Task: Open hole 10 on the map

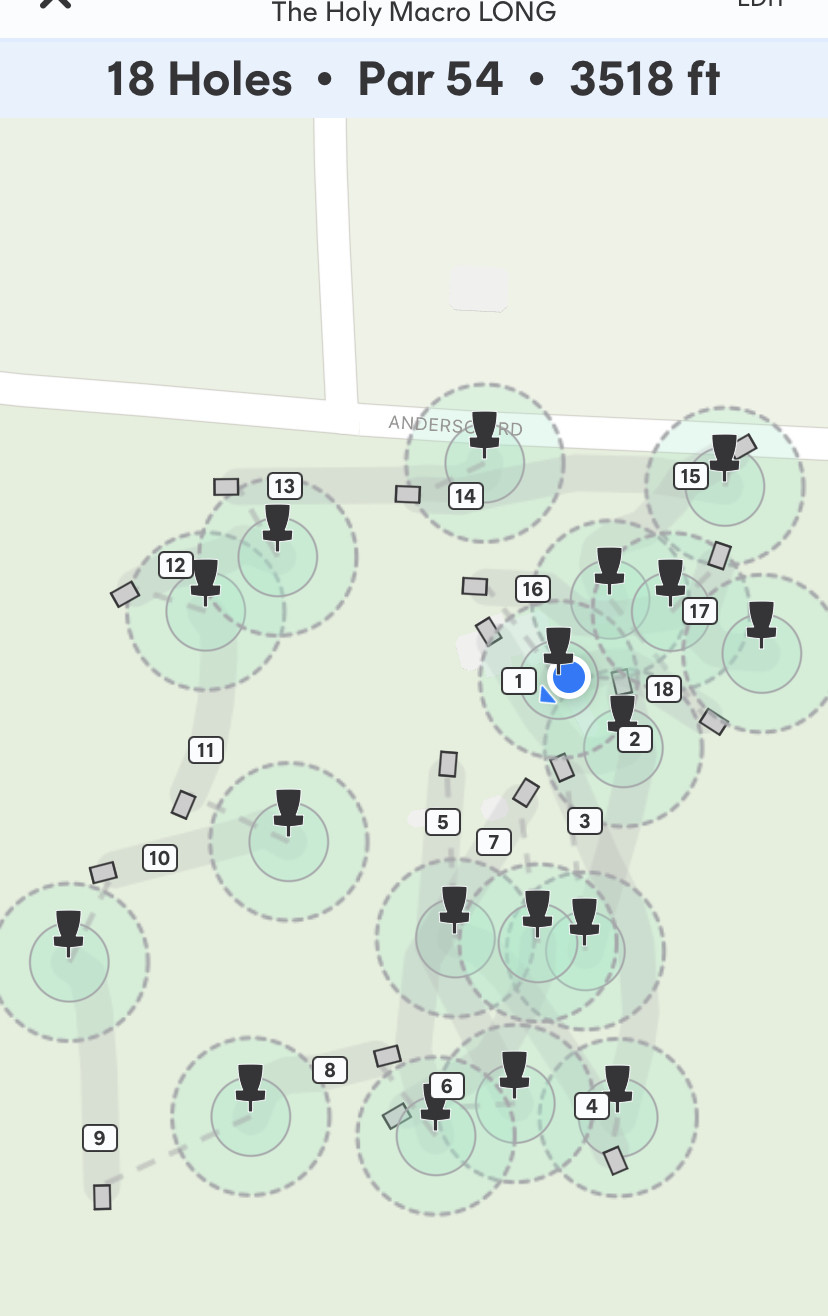Action: 159,857
